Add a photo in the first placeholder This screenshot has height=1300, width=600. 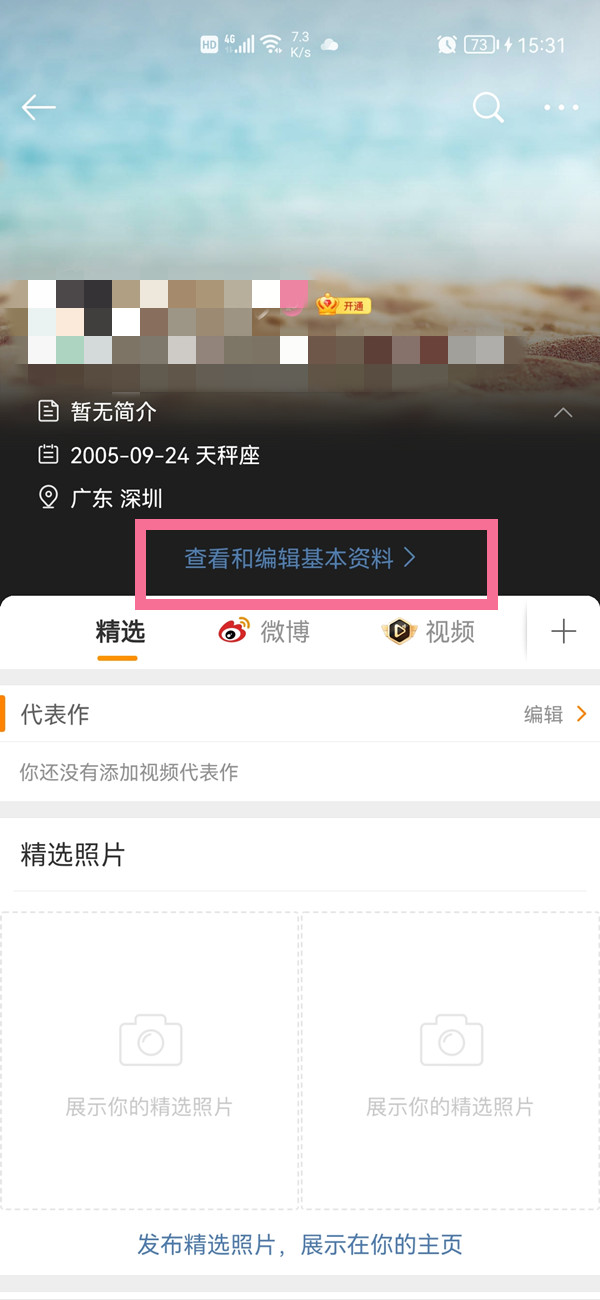point(150,1060)
